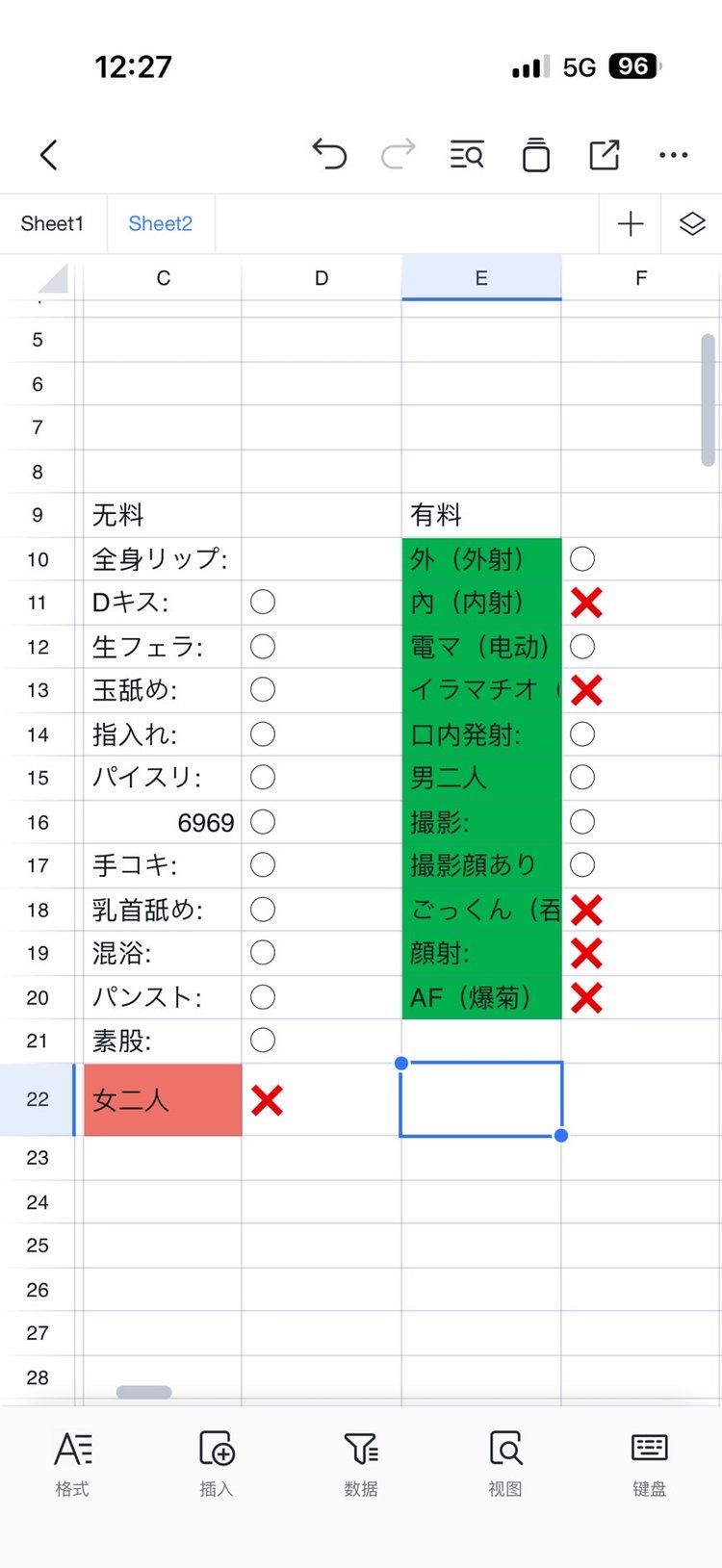
Task: Select column E header
Action: click(481, 278)
